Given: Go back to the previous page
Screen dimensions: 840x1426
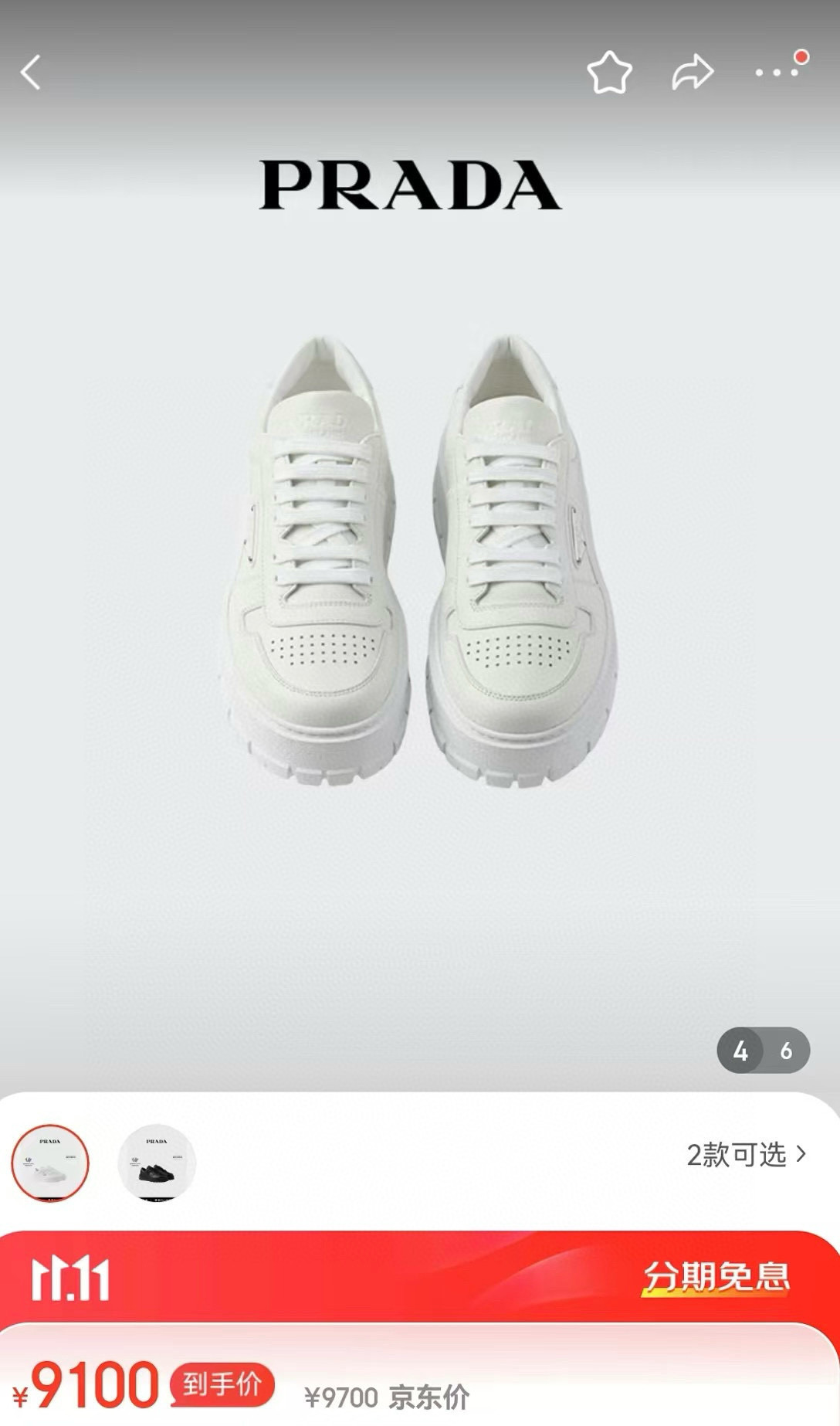Looking at the screenshot, I should click(31, 73).
